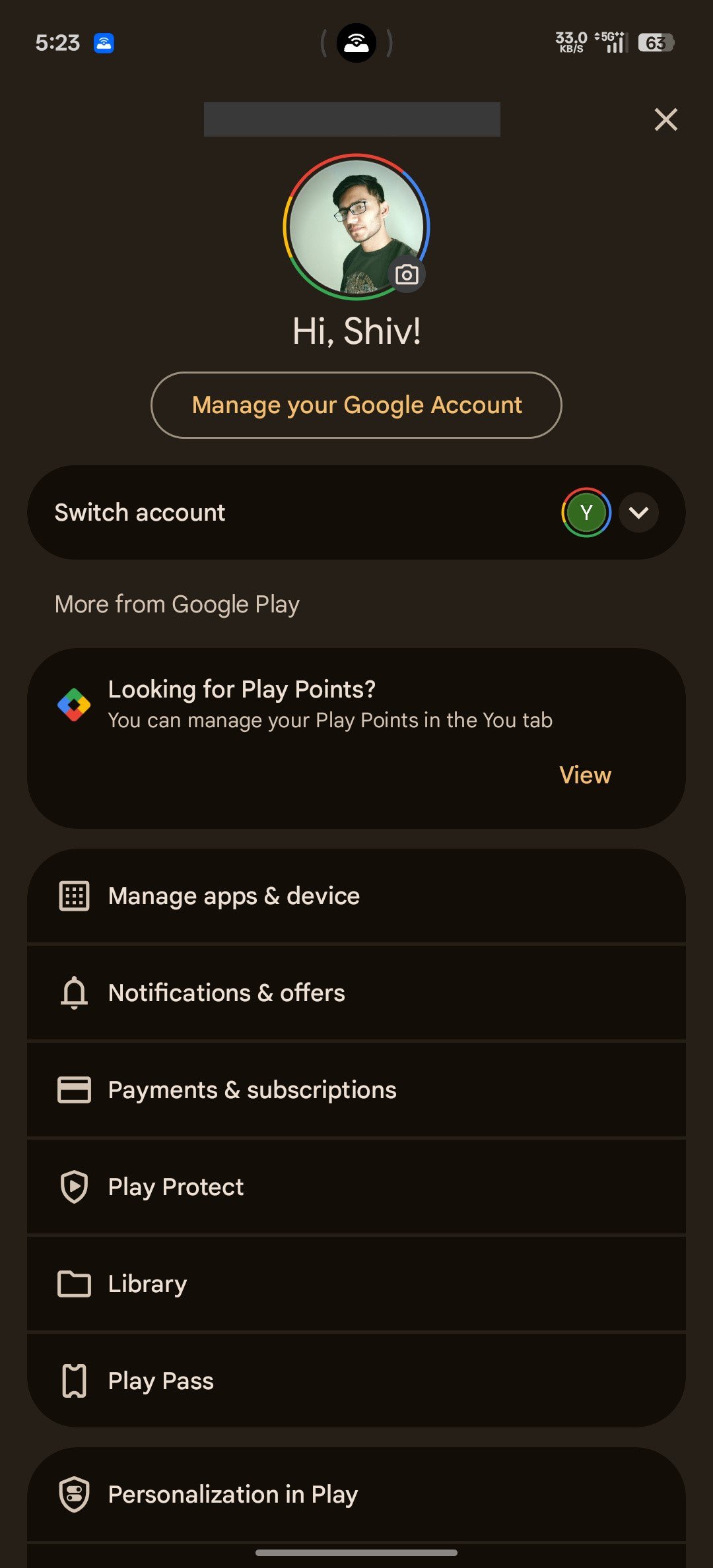
Task: Dismiss the account panel with X
Action: (x=665, y=119)
